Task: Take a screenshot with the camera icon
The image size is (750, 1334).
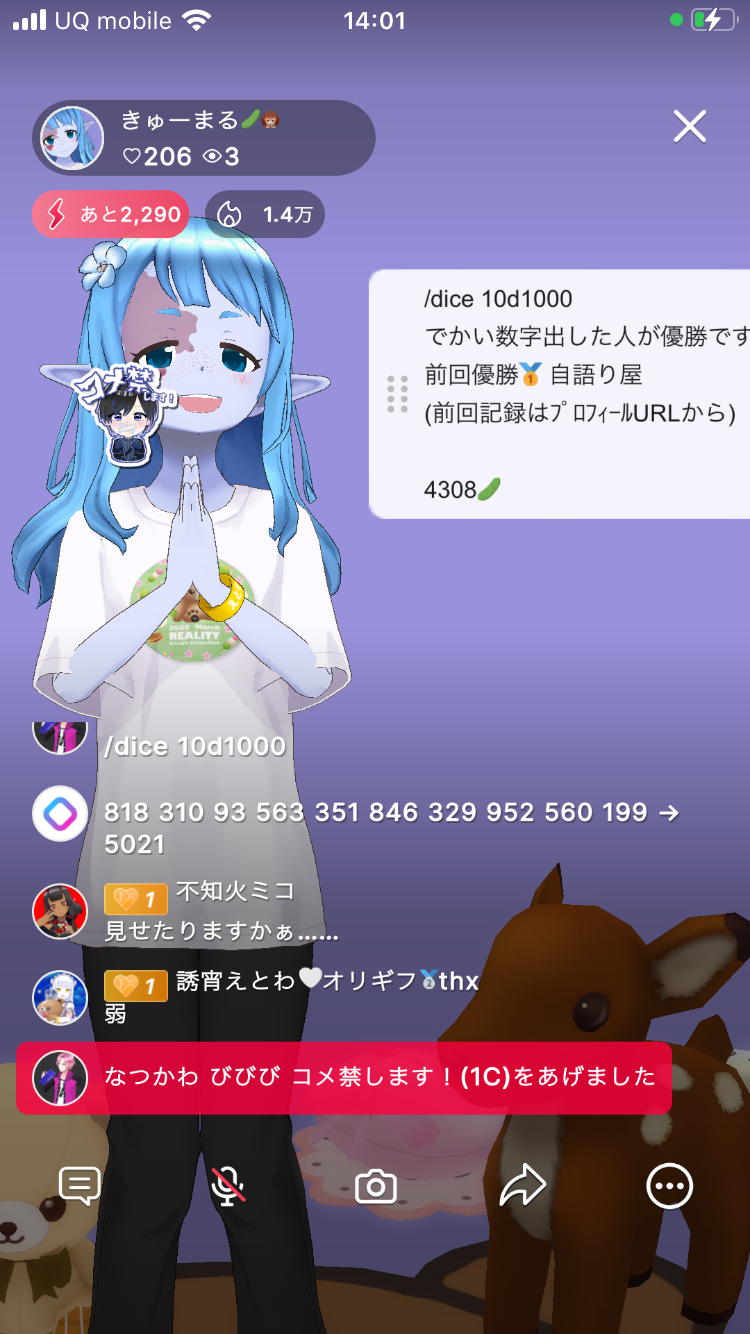Action: coord(376,1187)
